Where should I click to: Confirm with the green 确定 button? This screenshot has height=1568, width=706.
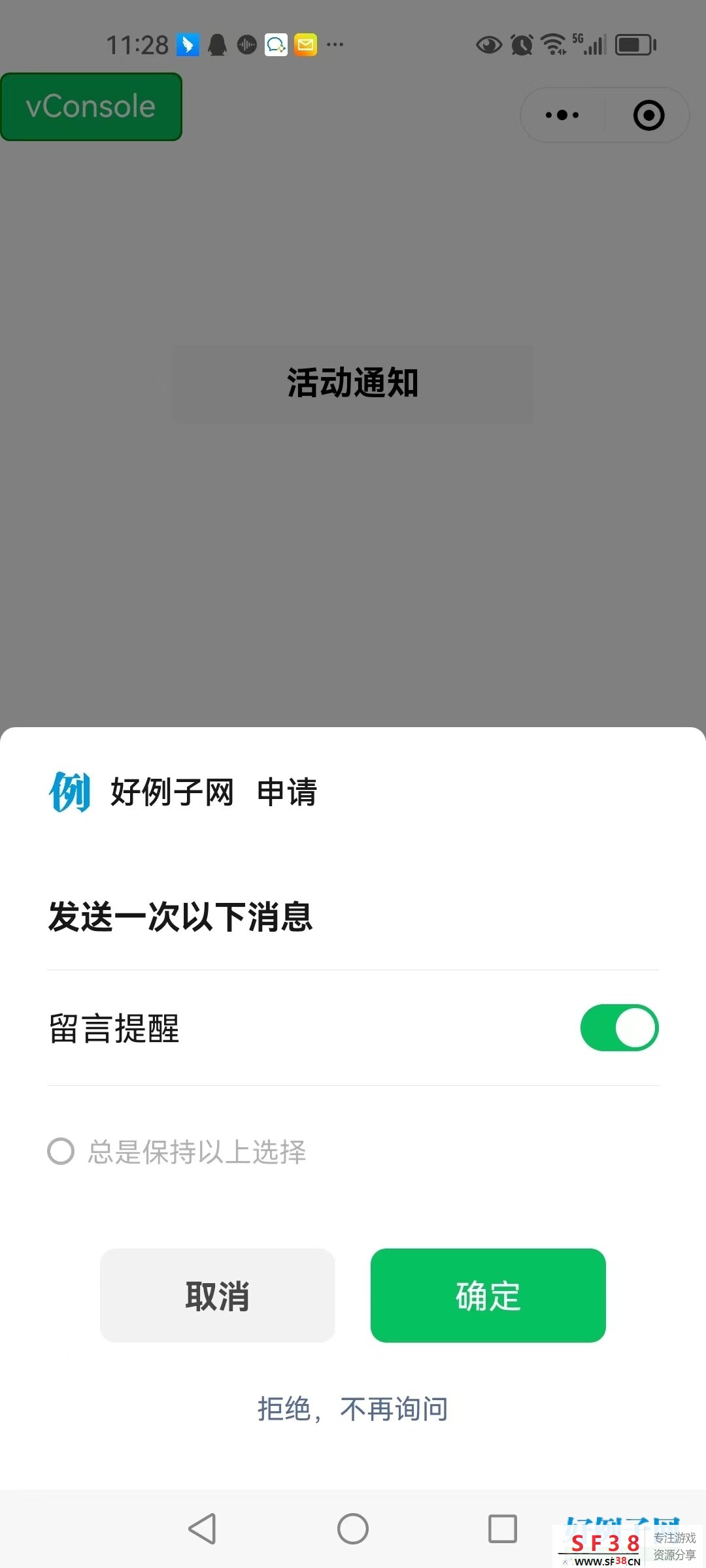click(488, 1295)
